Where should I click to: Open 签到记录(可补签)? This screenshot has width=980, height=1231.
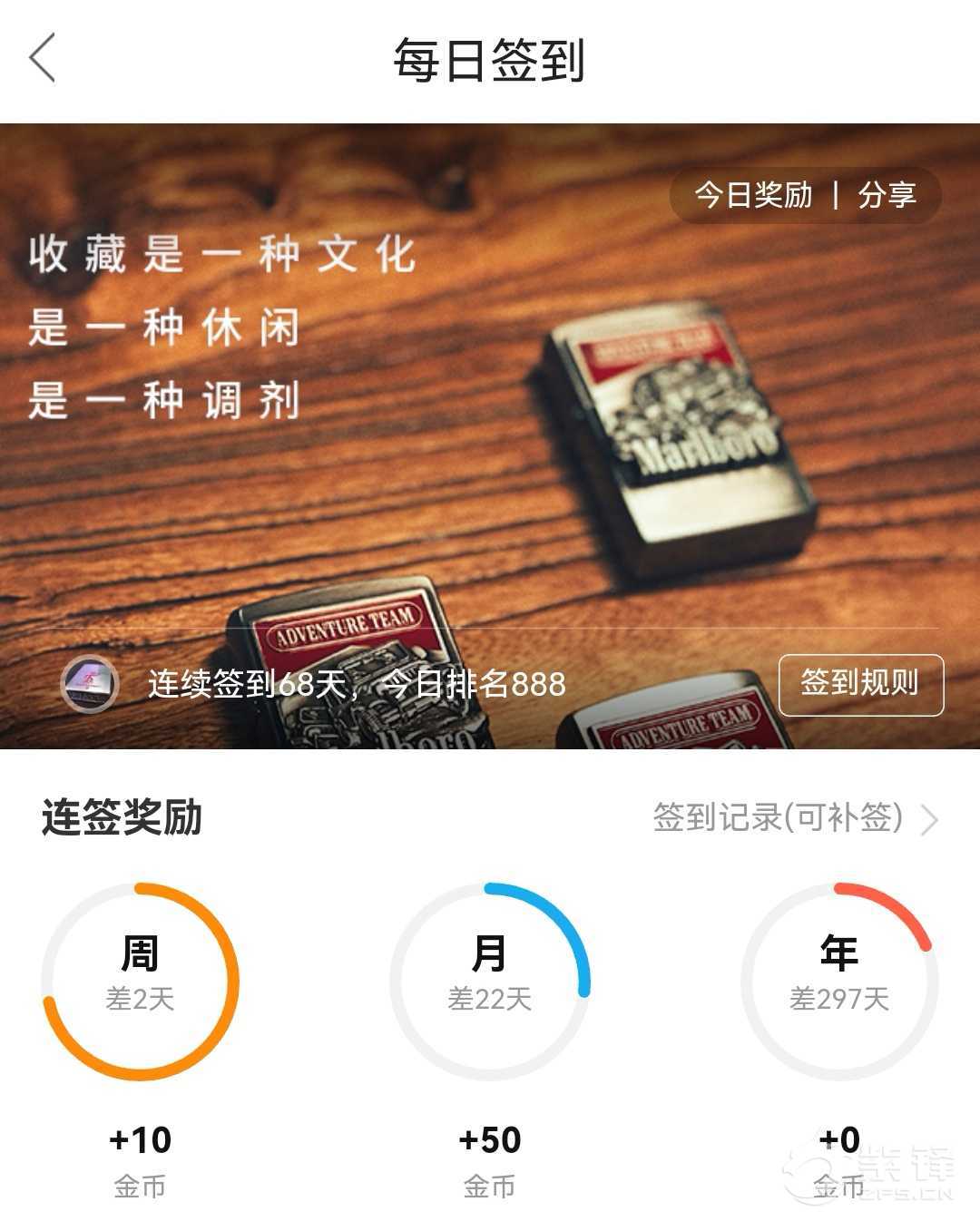pyautogui.click(x=794, y=818)
